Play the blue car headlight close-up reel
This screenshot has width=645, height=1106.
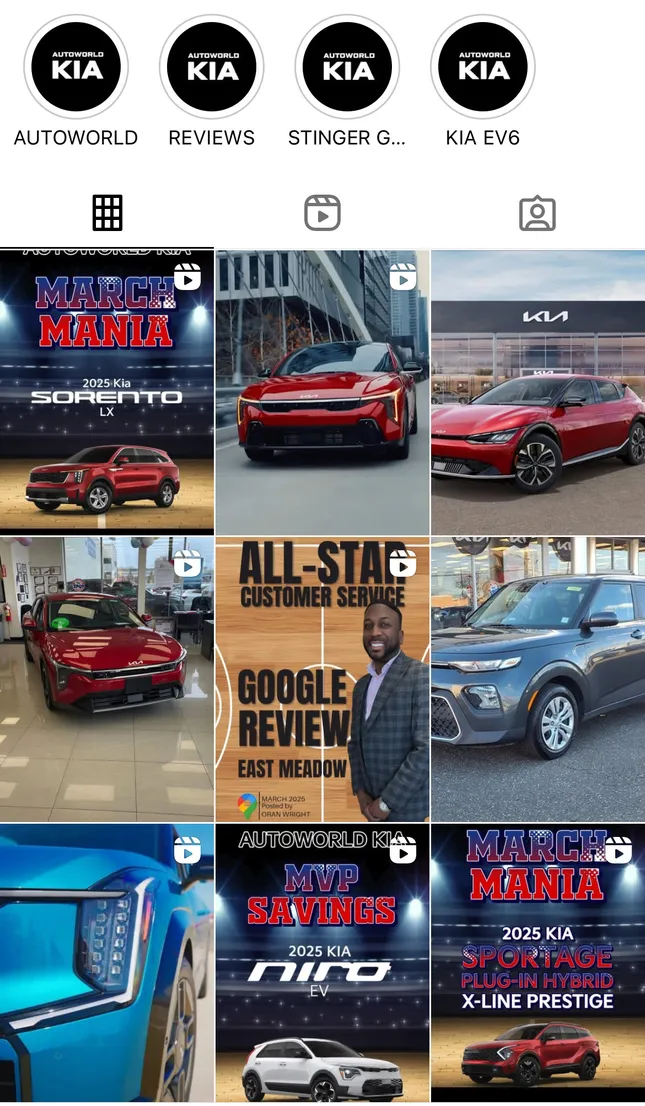tap(106, 963)
